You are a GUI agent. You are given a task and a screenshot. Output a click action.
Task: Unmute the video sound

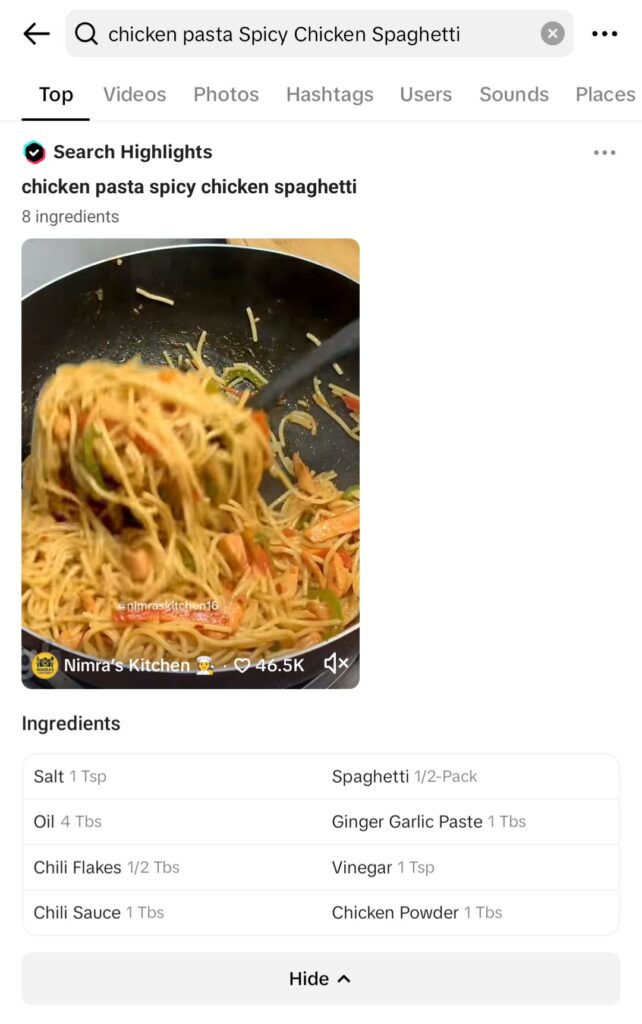(x=336, y=663)
